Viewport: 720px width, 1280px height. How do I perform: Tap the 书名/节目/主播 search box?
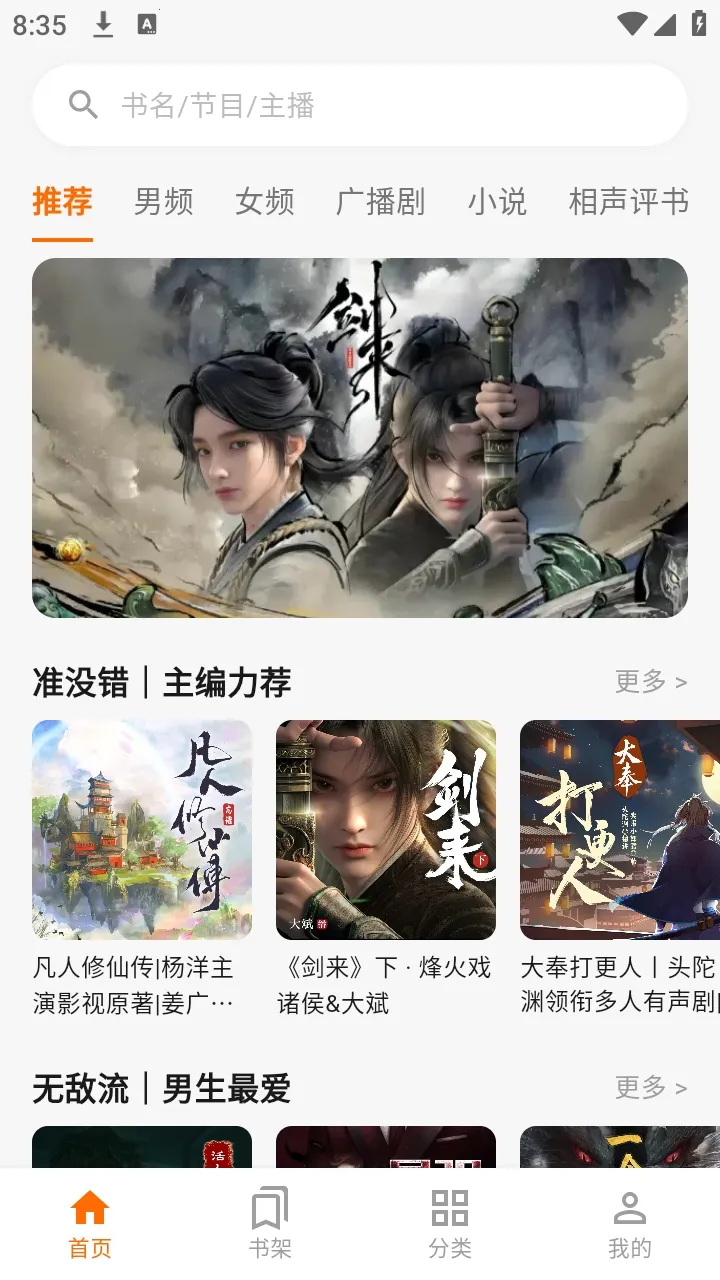(360, 105)
